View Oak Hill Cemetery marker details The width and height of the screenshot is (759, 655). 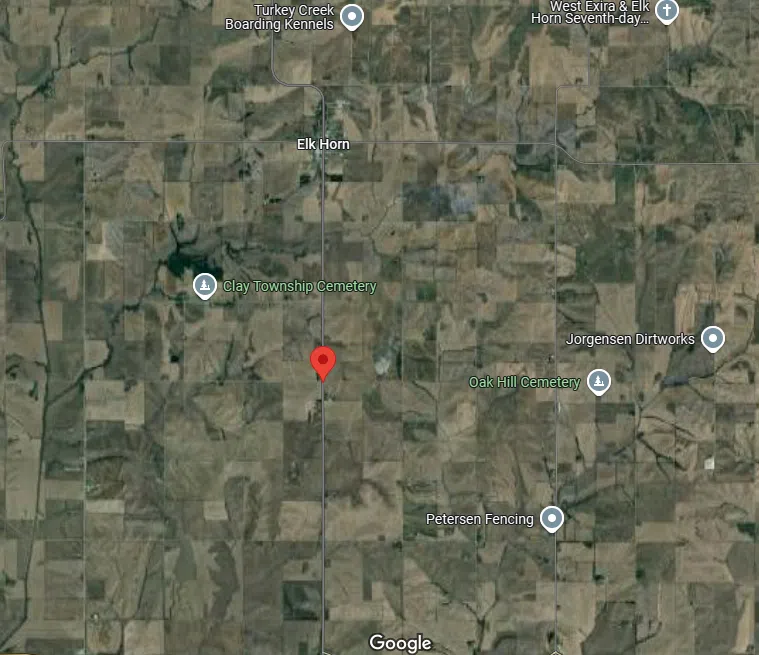tap(599, 381)
